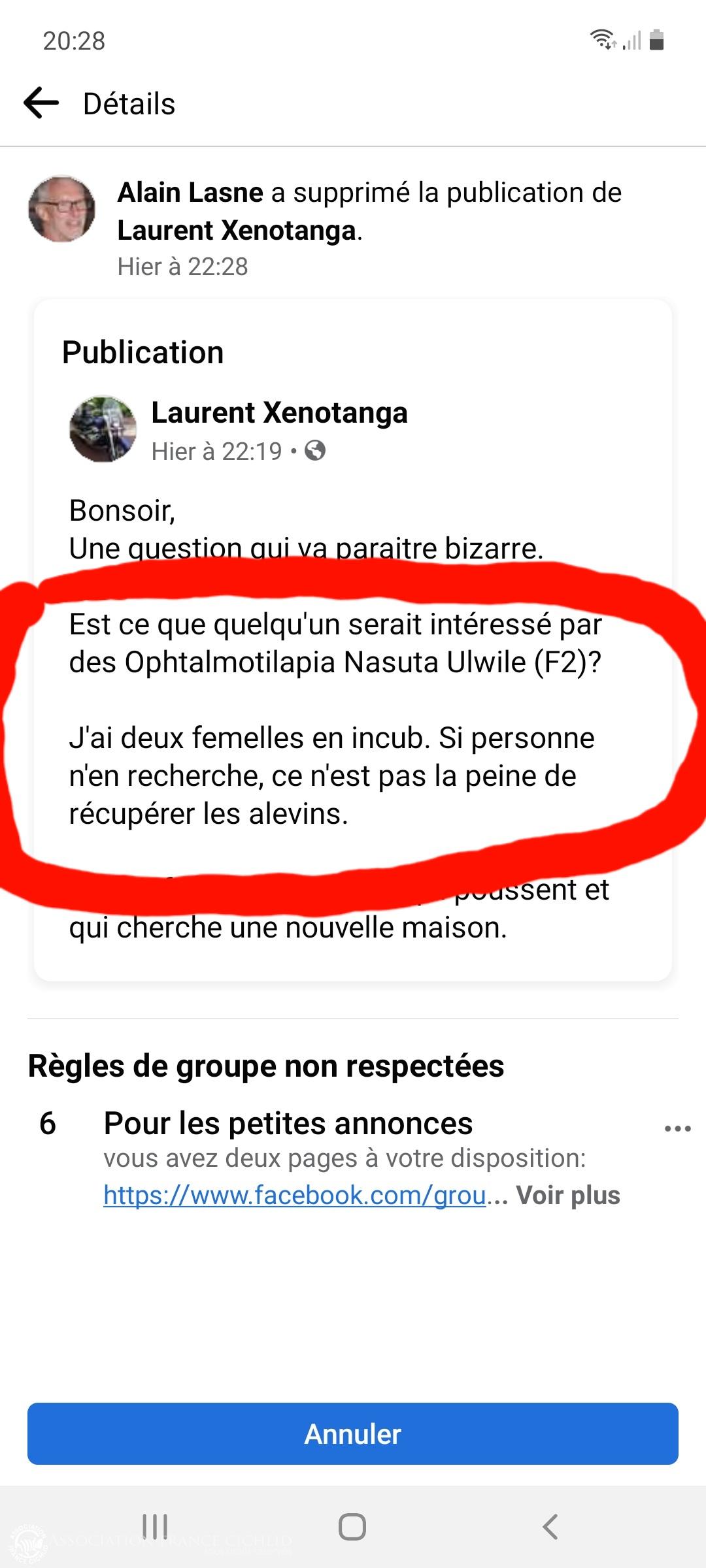Go to the system home screen
The width and height of the screenshot is (706, 1568).
(352, 1527)
